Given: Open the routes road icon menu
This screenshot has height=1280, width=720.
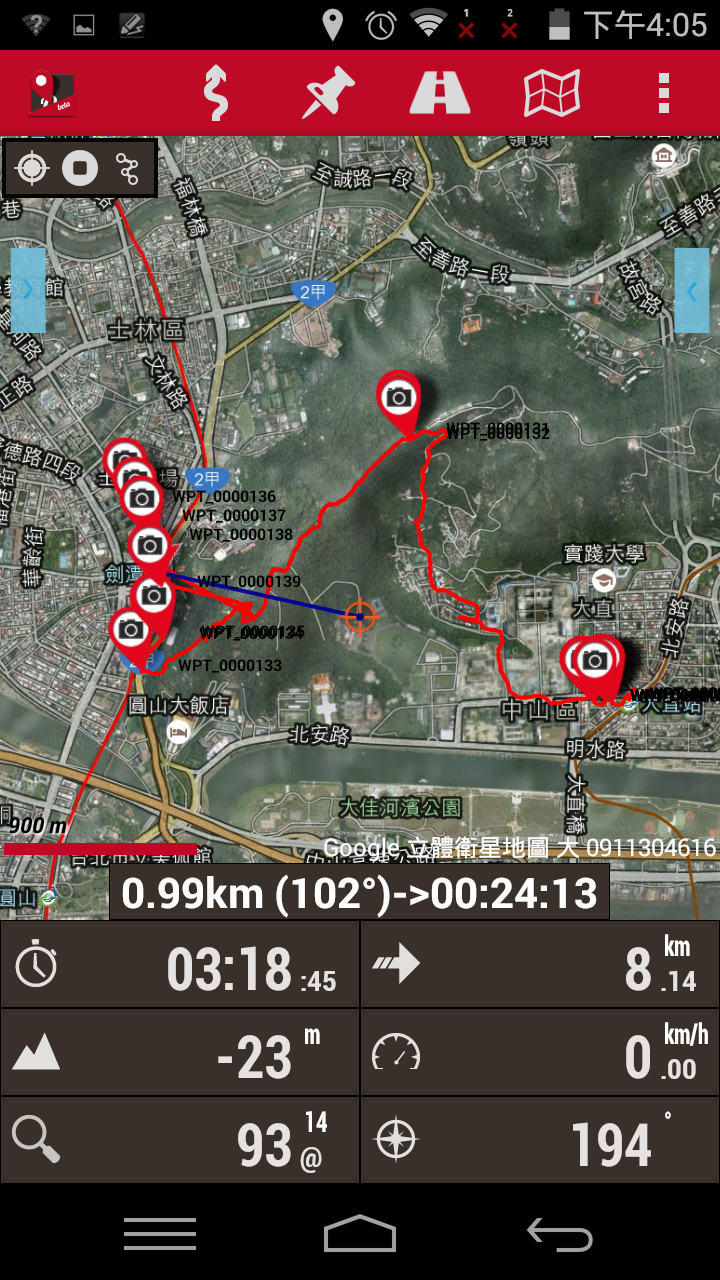Looking at the screenshot, I should pos(440,93).
